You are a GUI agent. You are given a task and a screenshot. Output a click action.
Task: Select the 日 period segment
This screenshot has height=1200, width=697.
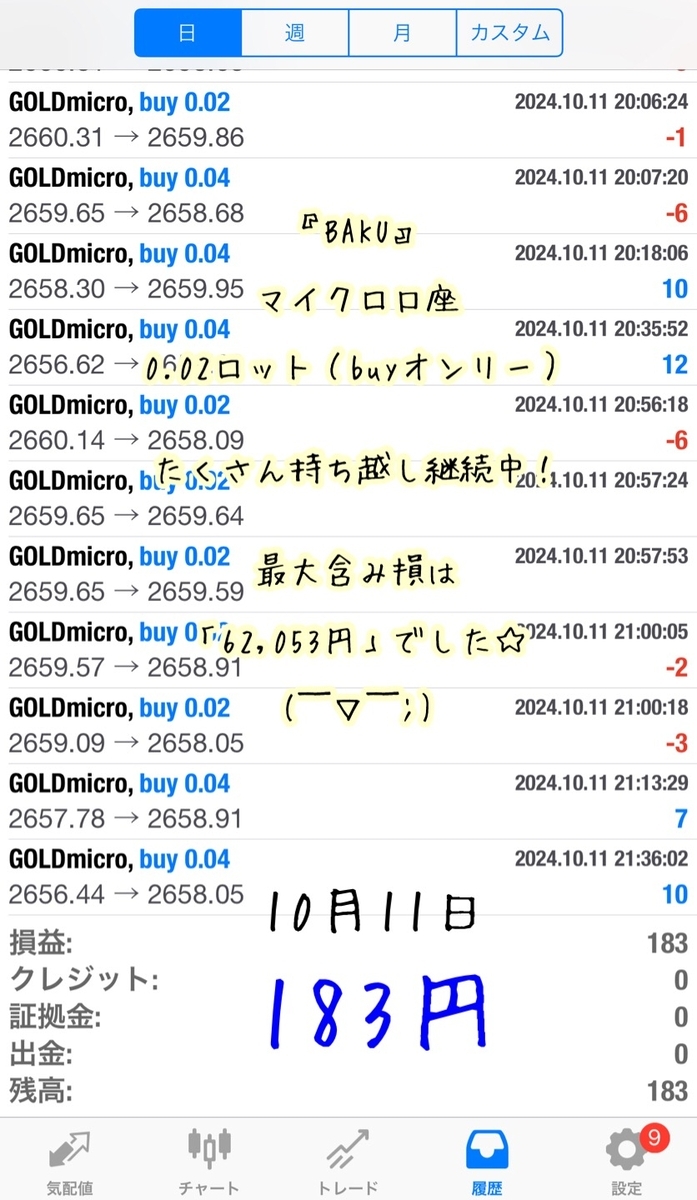coord(188,32)
